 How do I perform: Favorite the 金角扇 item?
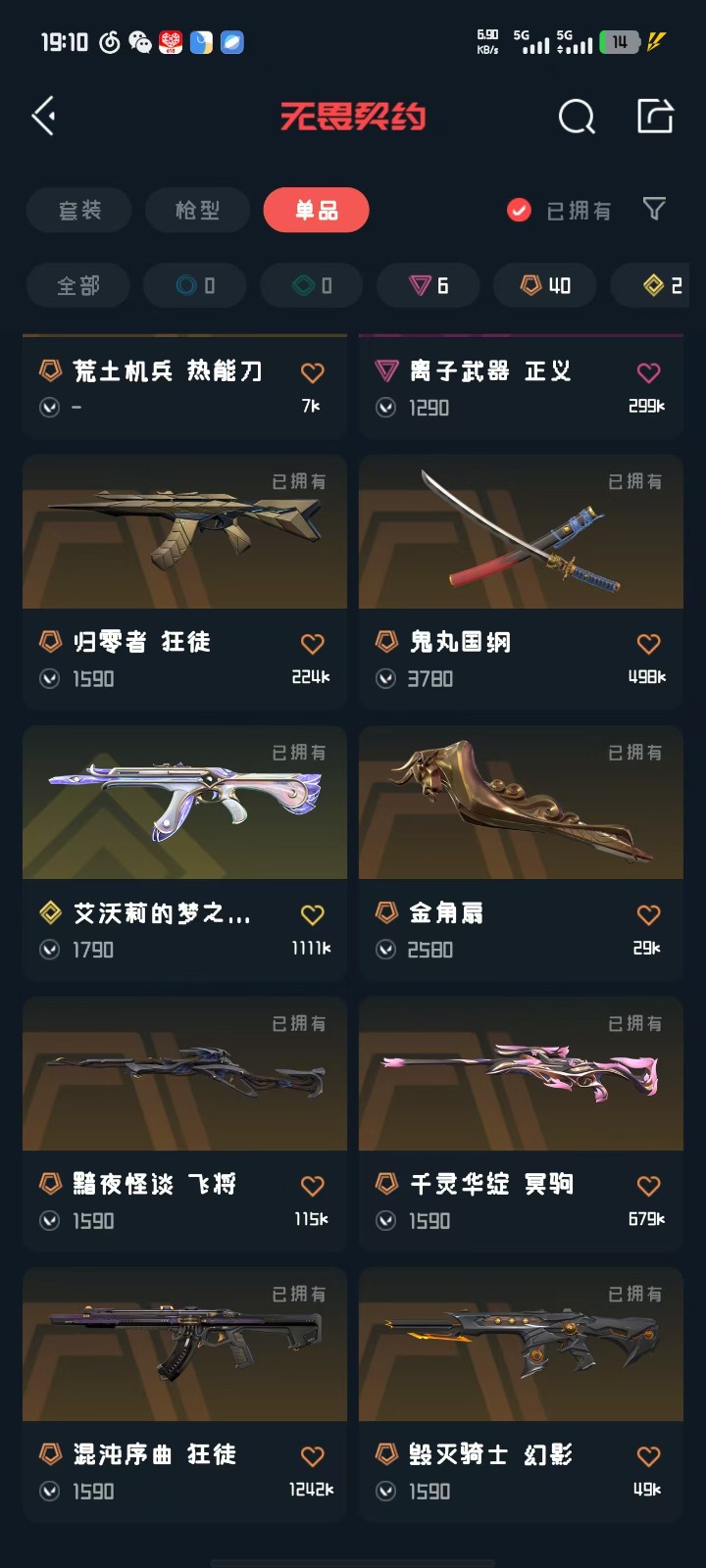[x=648, y=914]
